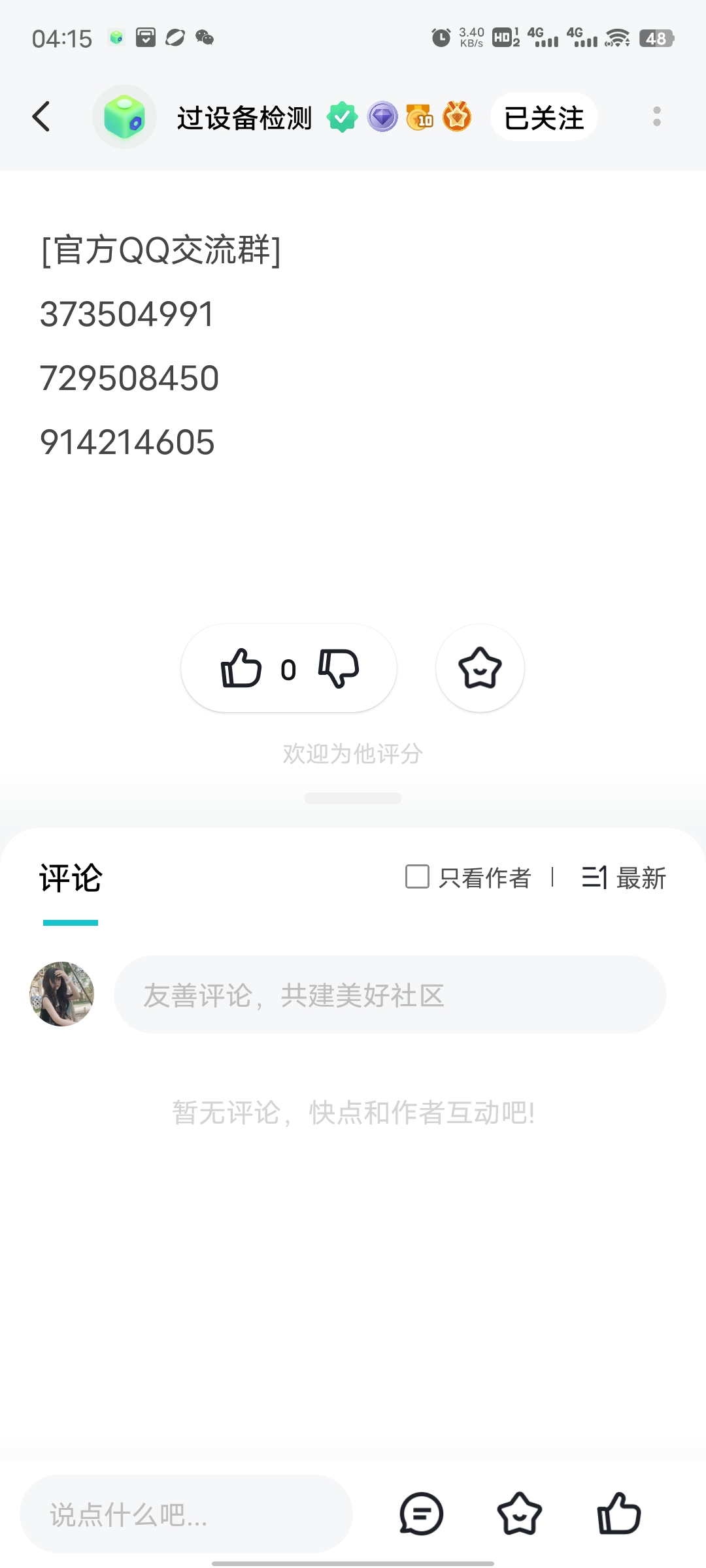Like the post via the thumbs-up counter
The width and height of the screenshot is (706, 1568).
243,668
